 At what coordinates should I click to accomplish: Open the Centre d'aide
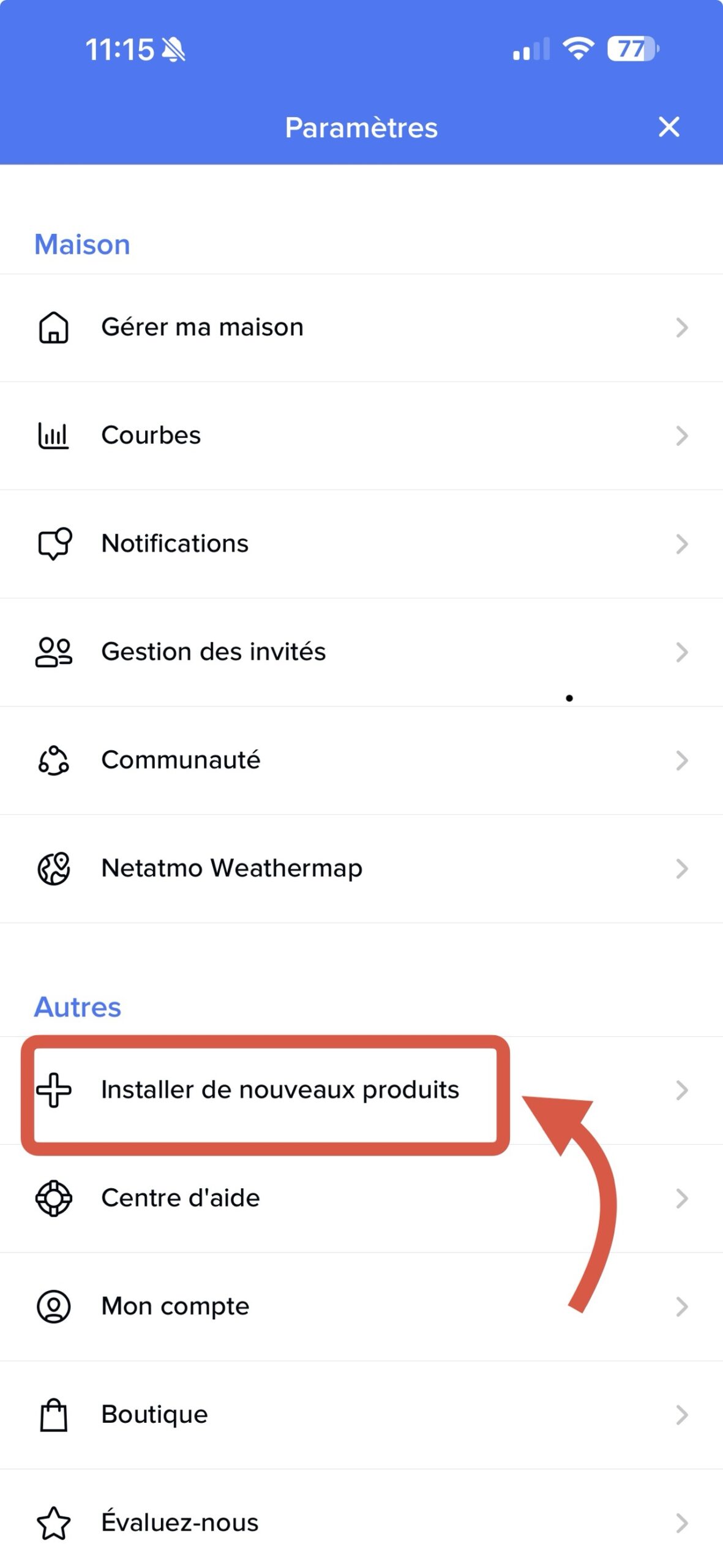[361, 1198]
